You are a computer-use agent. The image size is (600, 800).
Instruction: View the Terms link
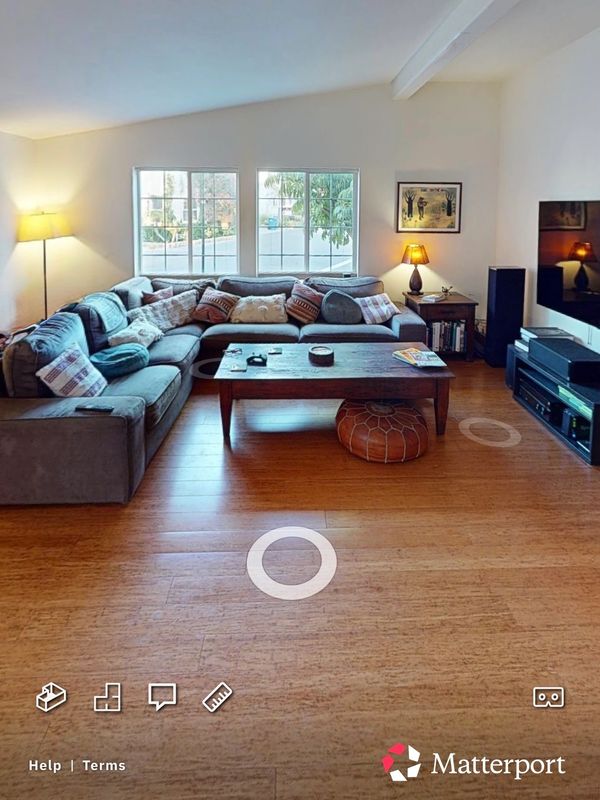(104, 766)
